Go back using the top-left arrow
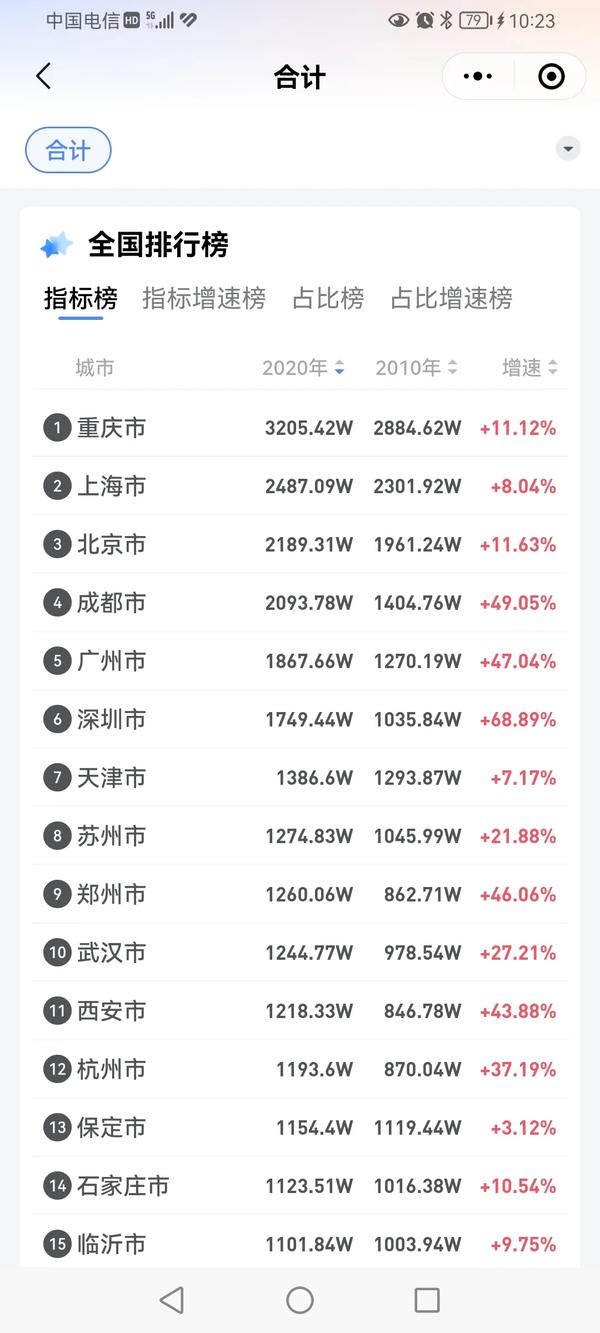The width and height of the screenshot is (600, 1333). [43, 76]
